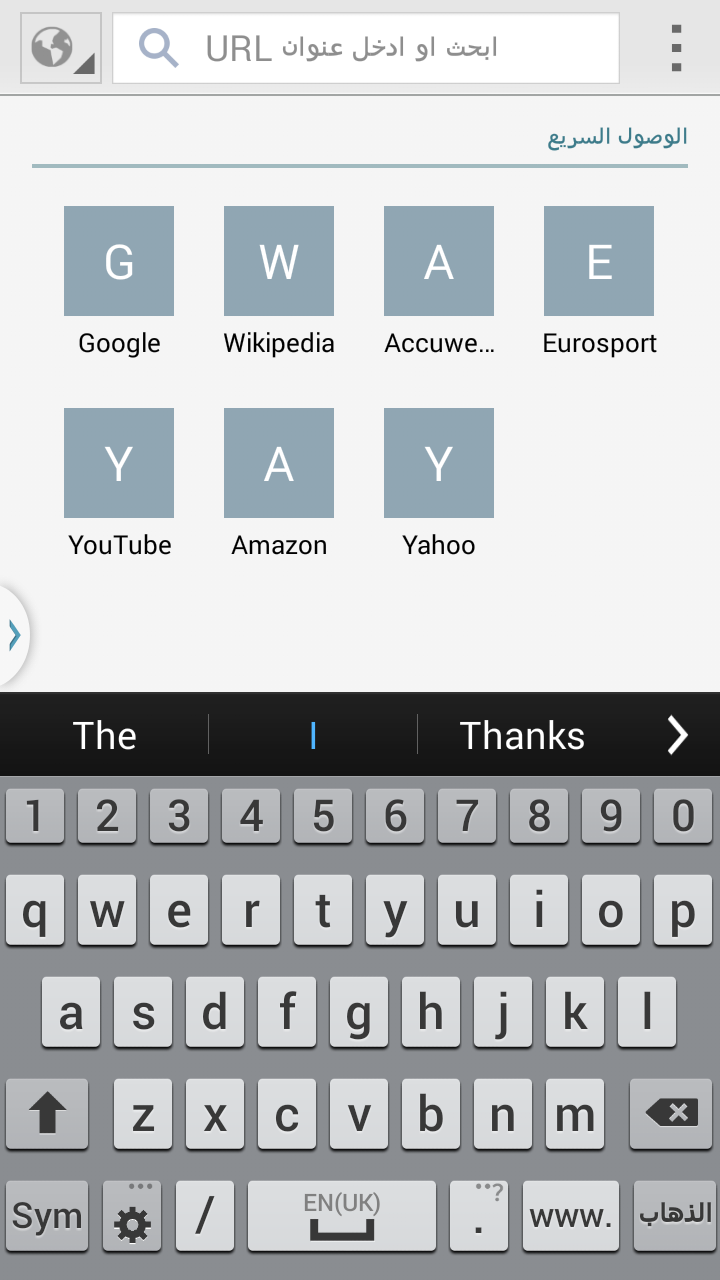Insert "www." using the keyboard key

(x=570, y=1216)
